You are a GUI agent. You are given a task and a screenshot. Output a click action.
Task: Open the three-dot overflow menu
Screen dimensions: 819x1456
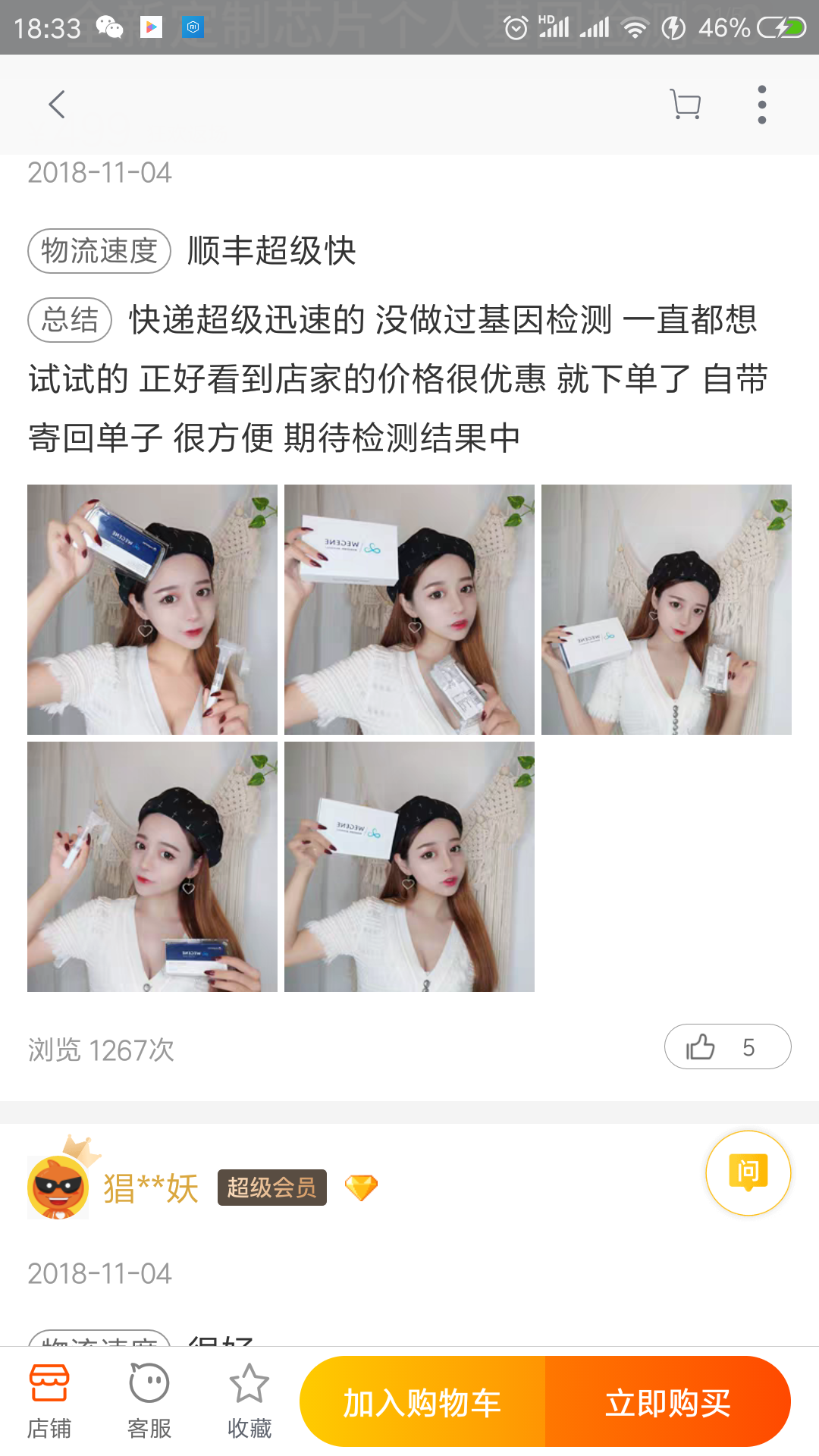point(762,105)
